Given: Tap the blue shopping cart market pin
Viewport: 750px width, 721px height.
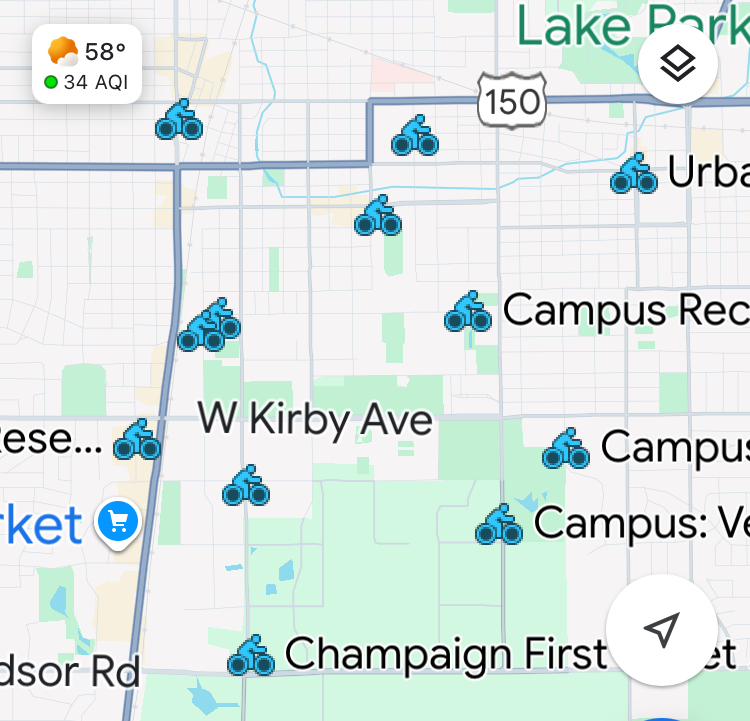Looking at the screenshot, I should pos(117,521).
